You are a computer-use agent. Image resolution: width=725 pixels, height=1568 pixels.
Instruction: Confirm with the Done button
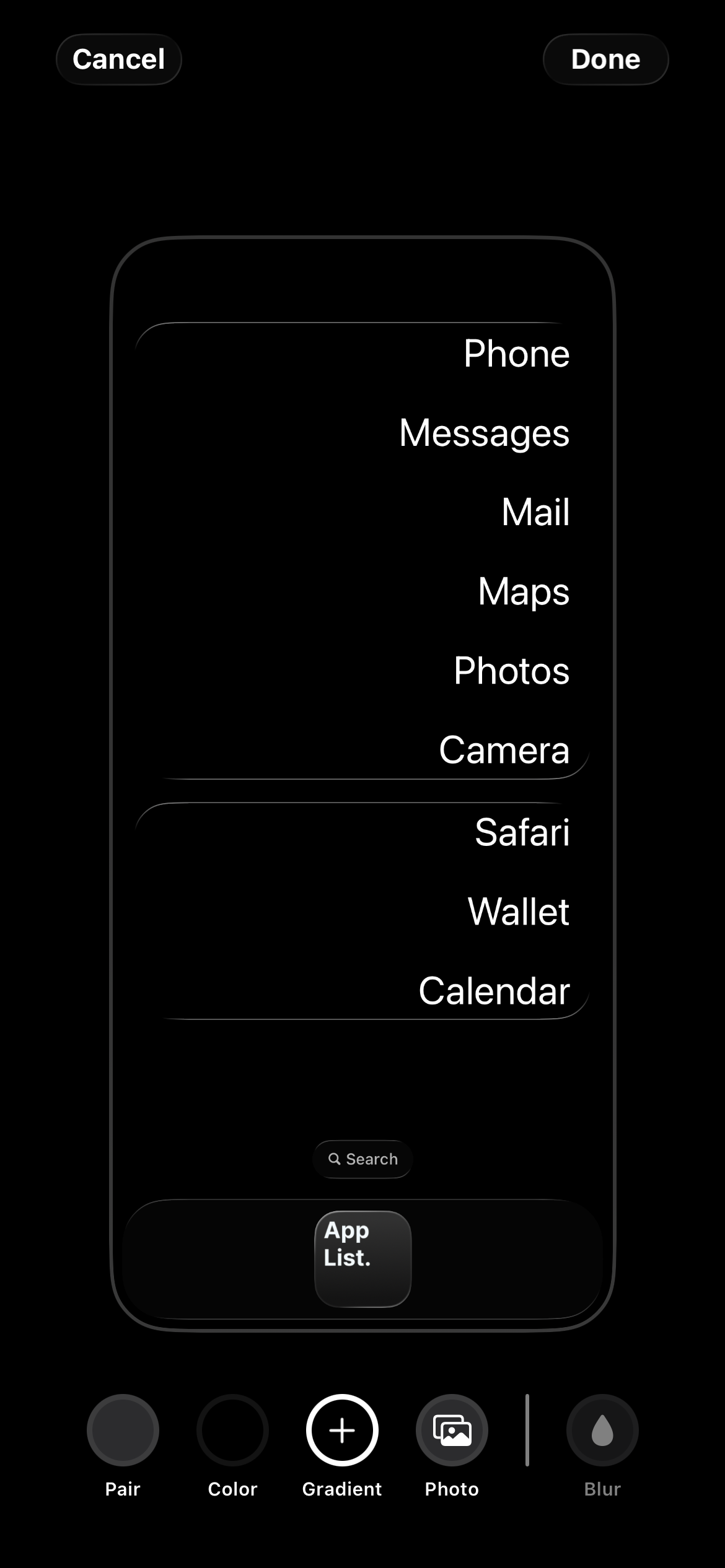tap(605, 59)
